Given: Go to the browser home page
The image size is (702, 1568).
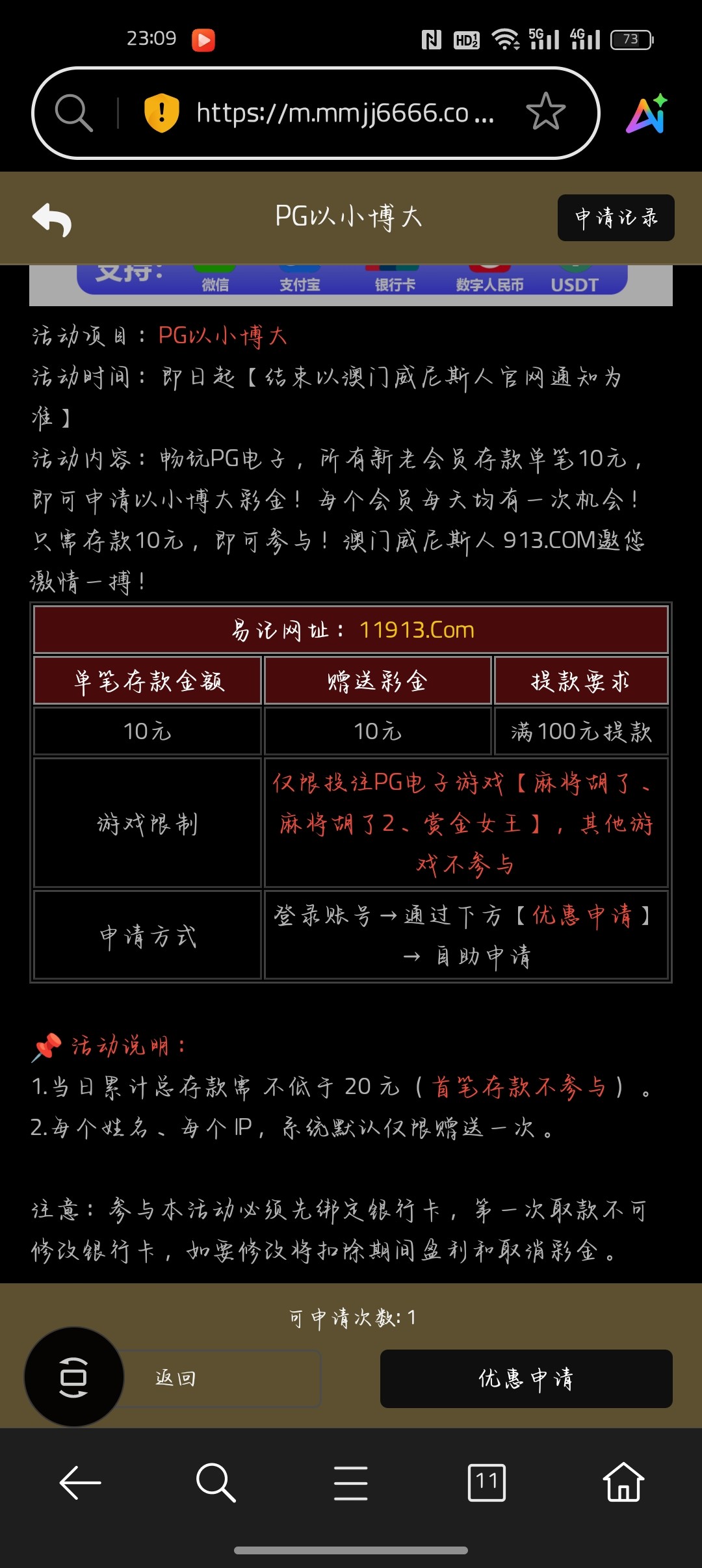Looking at the screenshot, I should point(623,1483).
